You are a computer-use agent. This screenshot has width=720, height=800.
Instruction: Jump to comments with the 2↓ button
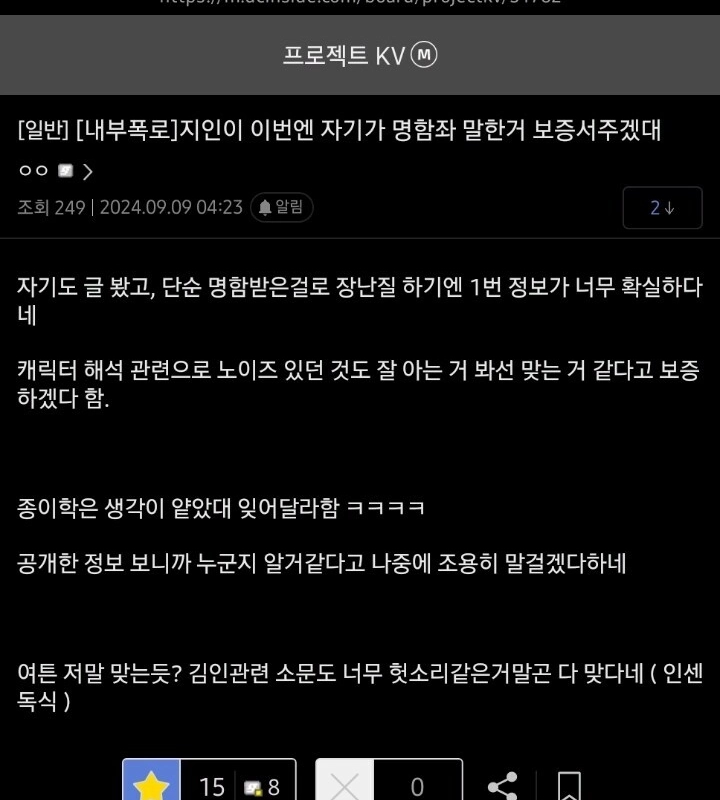pos(662,208)
